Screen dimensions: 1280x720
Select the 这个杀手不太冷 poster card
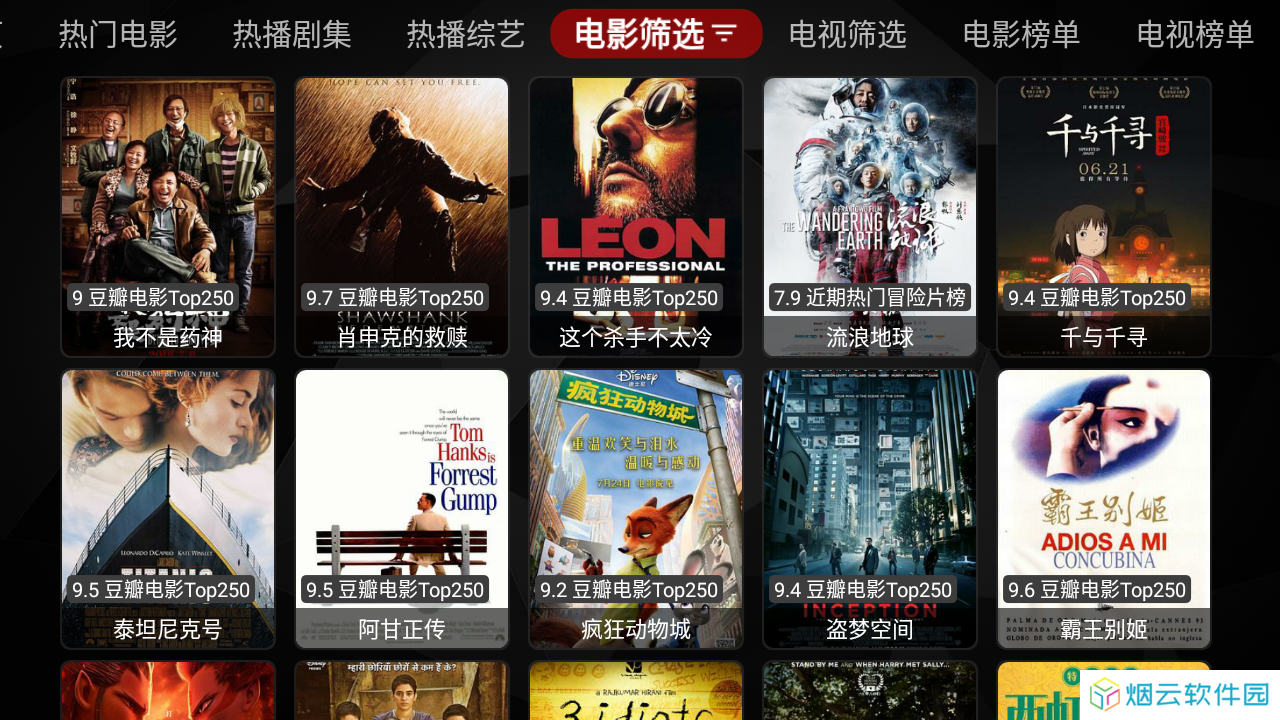pyautogui.click(x=636, y=217)
